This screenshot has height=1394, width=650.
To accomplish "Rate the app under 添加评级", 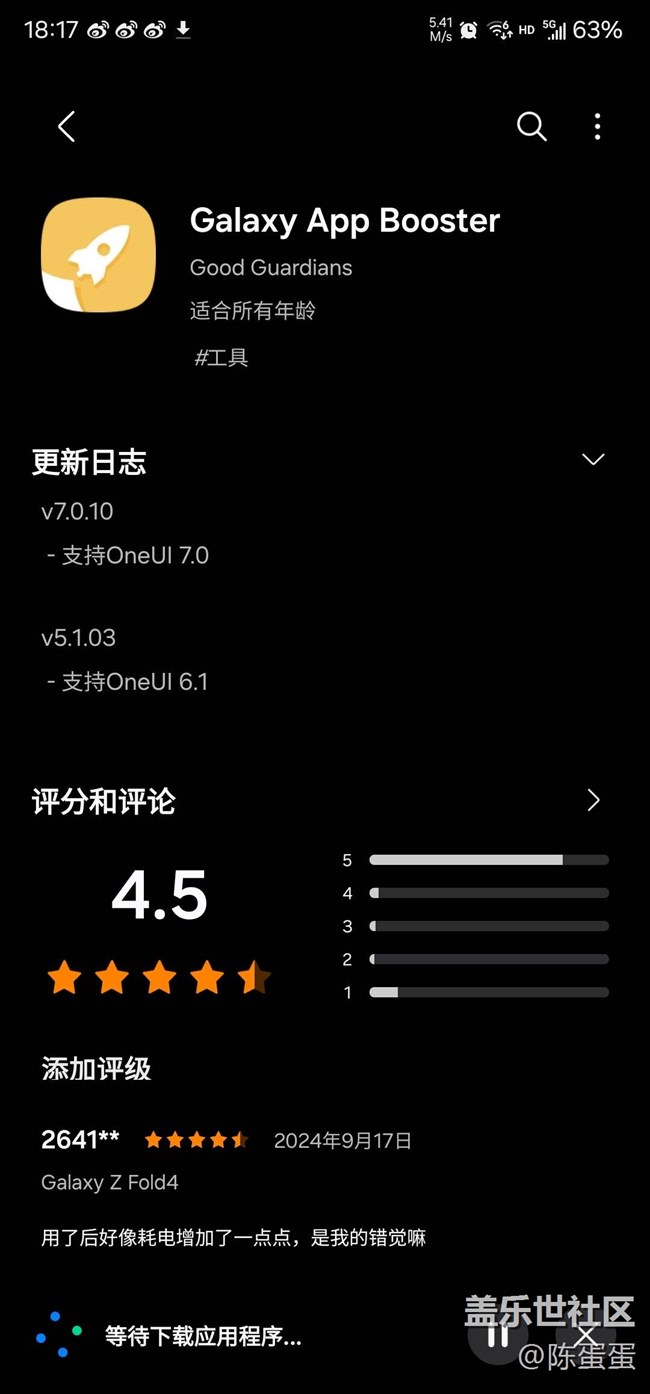I will coord(96,1069).
